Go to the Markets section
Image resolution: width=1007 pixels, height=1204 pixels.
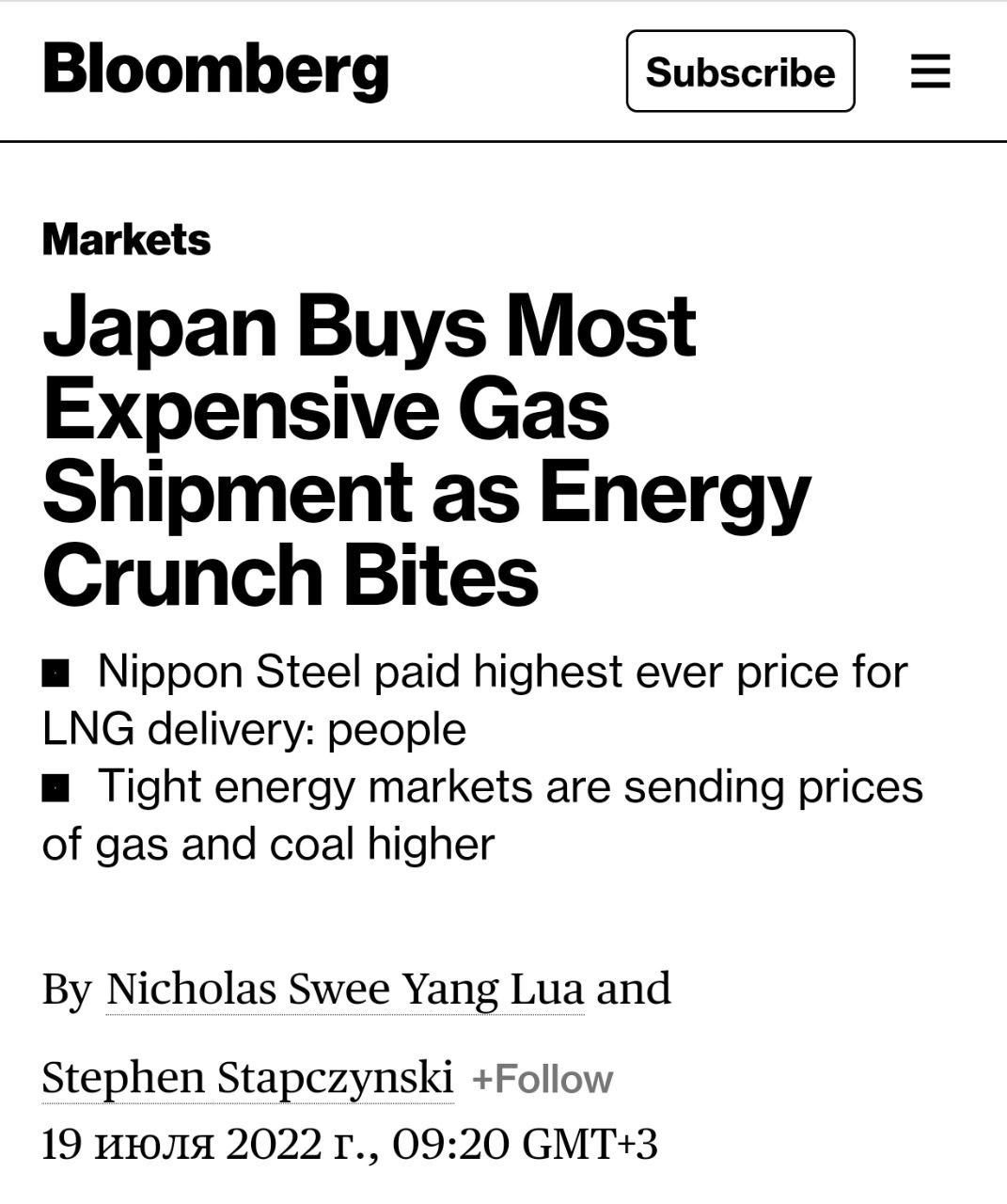tap(126, 239)
